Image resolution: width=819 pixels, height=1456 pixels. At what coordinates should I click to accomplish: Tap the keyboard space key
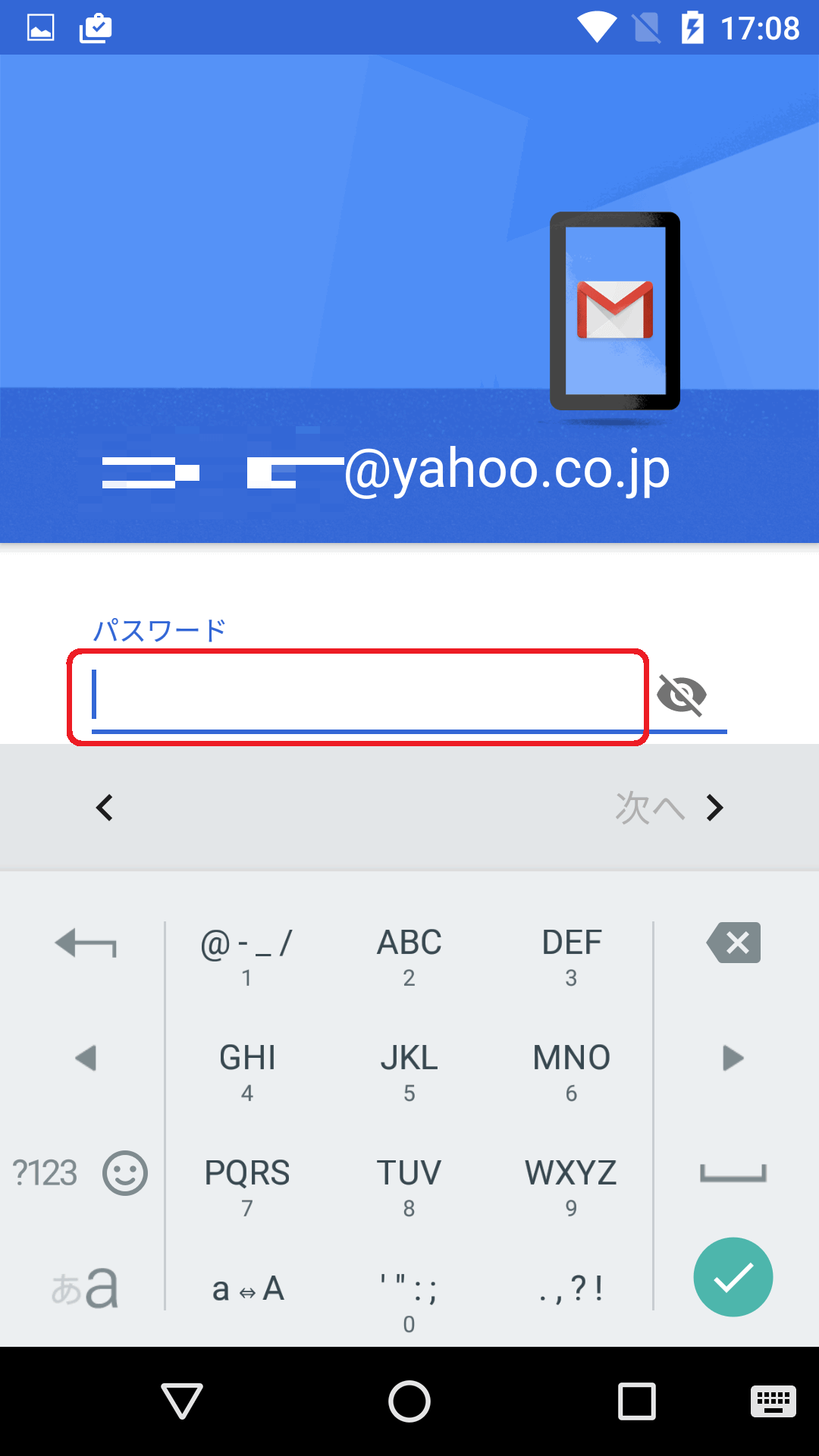(x=733, y=1173)
